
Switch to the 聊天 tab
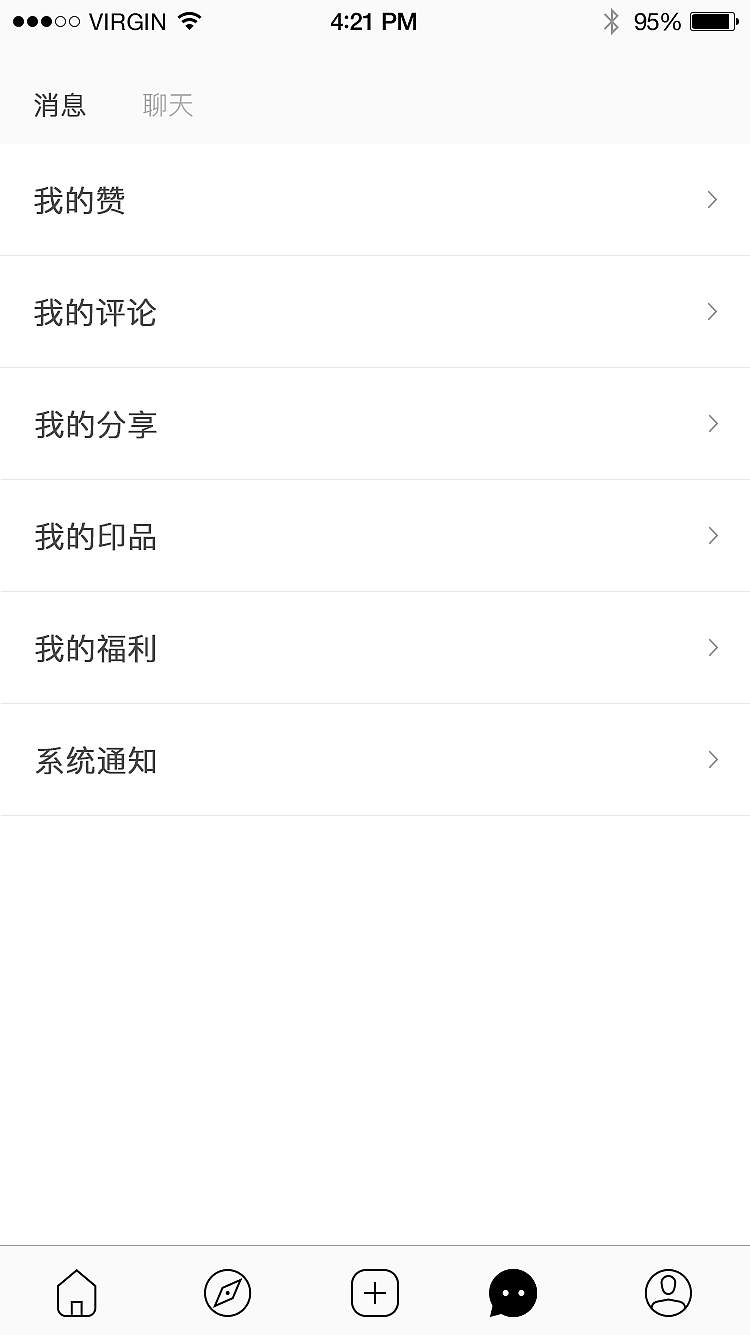click(168, 104)
